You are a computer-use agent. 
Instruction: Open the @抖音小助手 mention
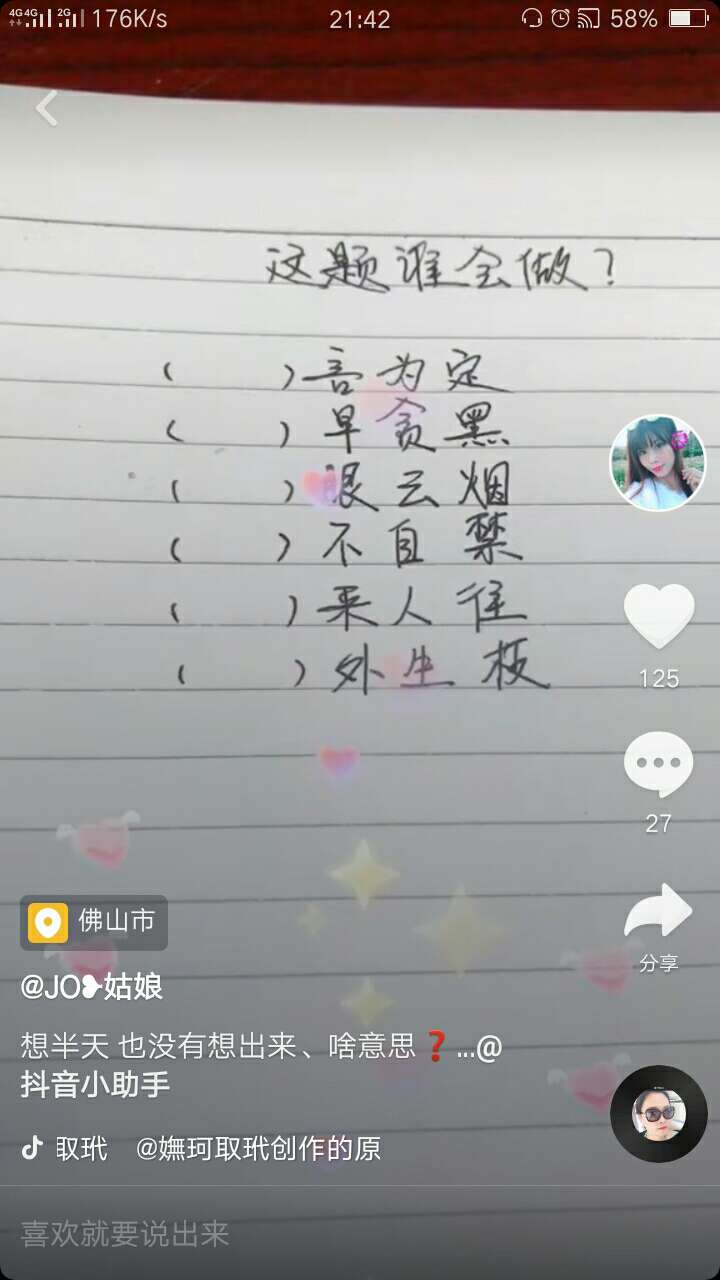(x=95, y=1085)
